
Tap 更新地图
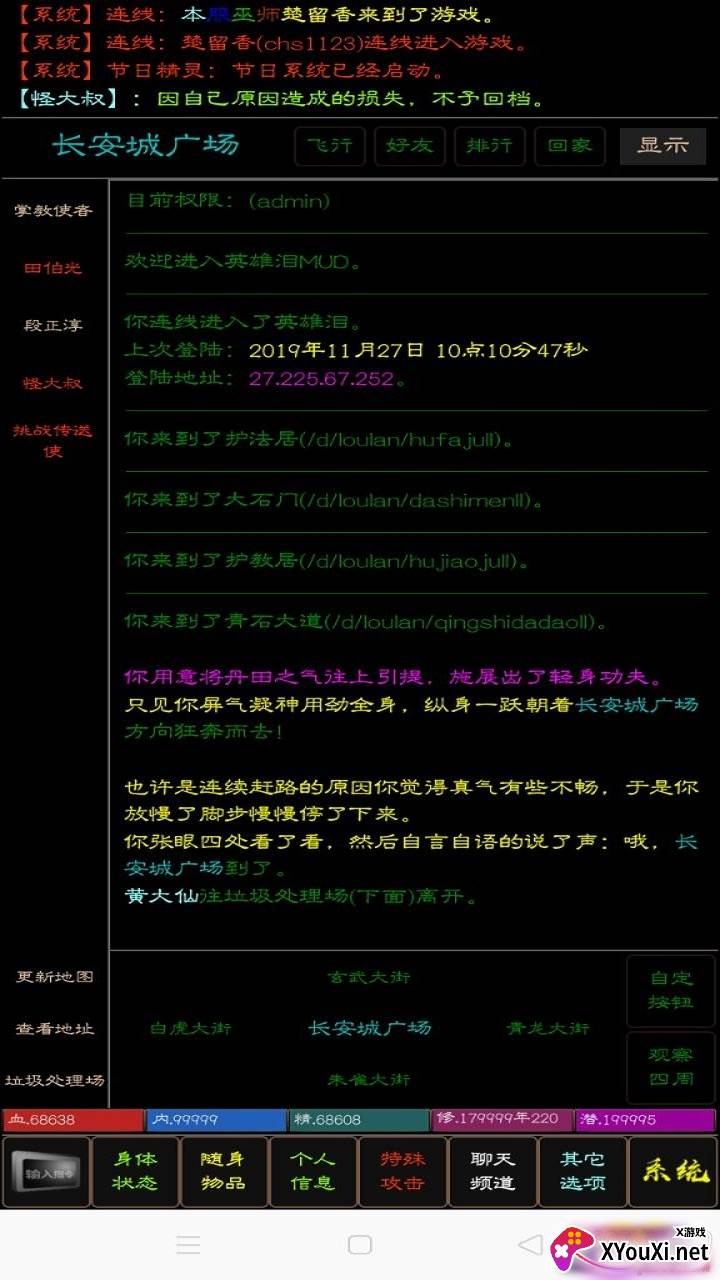[x=54, y=977]
